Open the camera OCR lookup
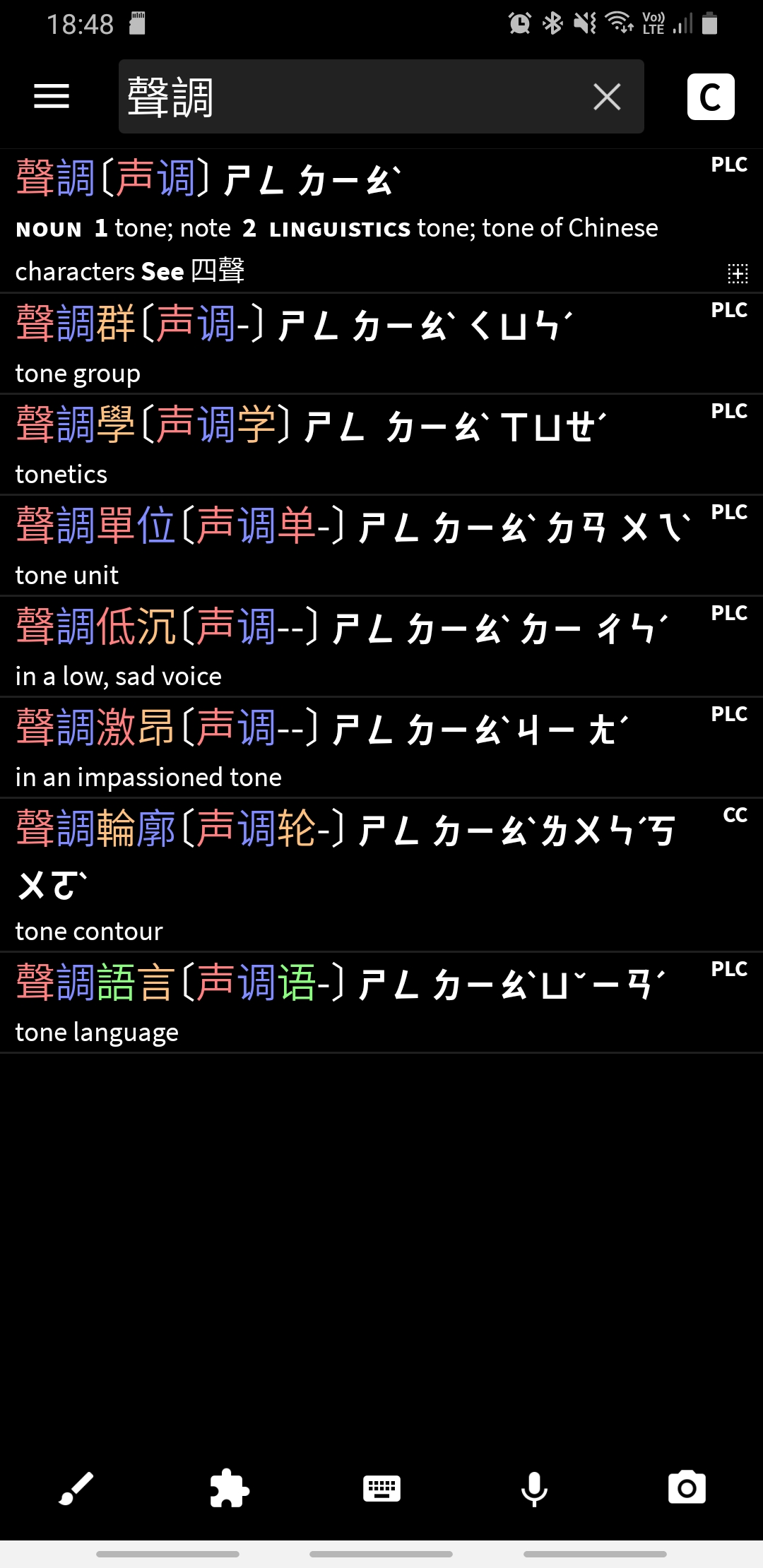 [687, 1488]
